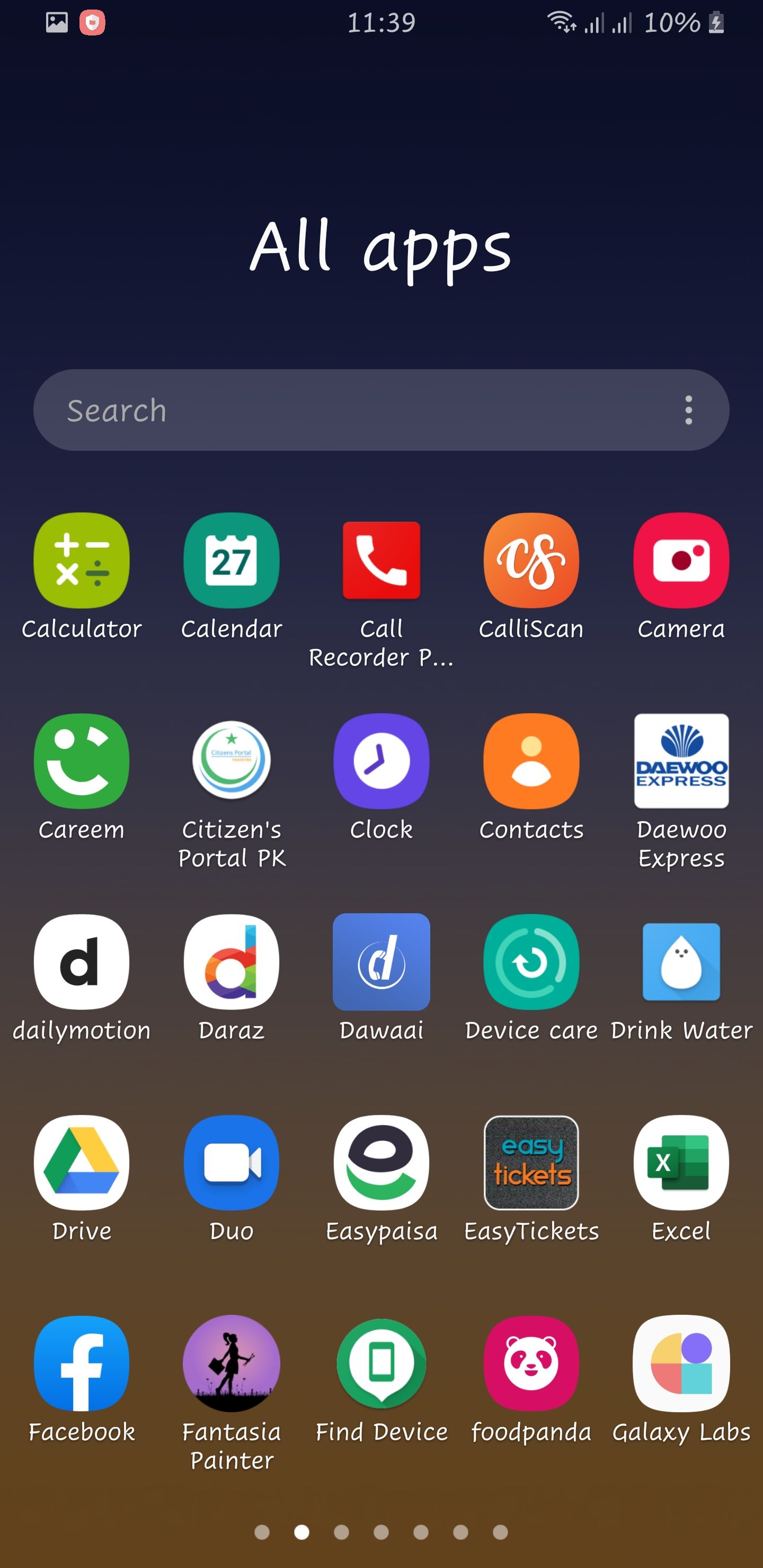
Task: Open the Camera app
Action: click(681, 560)
